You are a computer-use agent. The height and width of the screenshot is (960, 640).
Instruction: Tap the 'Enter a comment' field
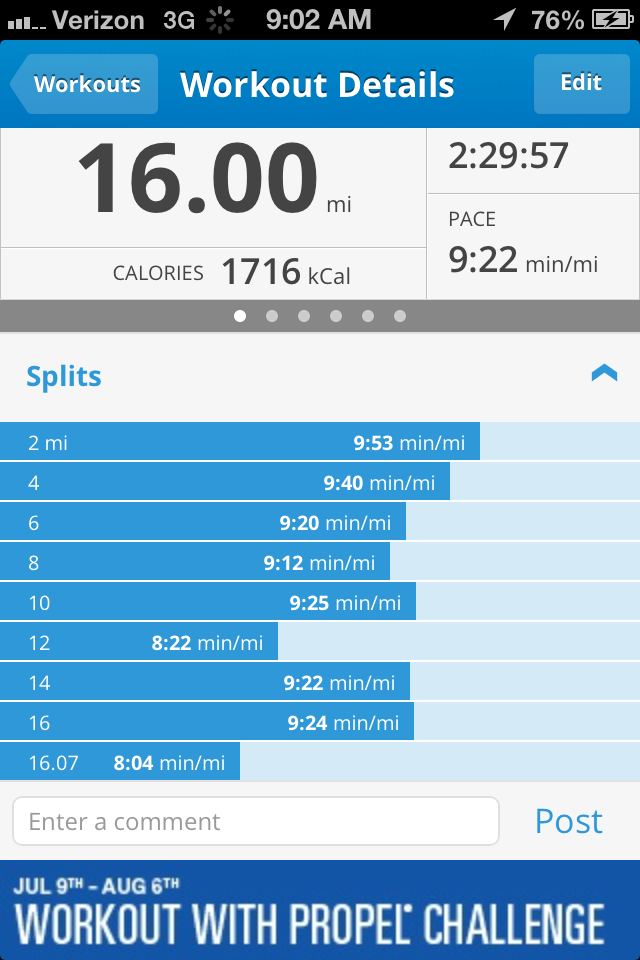[x=256, y=821]
